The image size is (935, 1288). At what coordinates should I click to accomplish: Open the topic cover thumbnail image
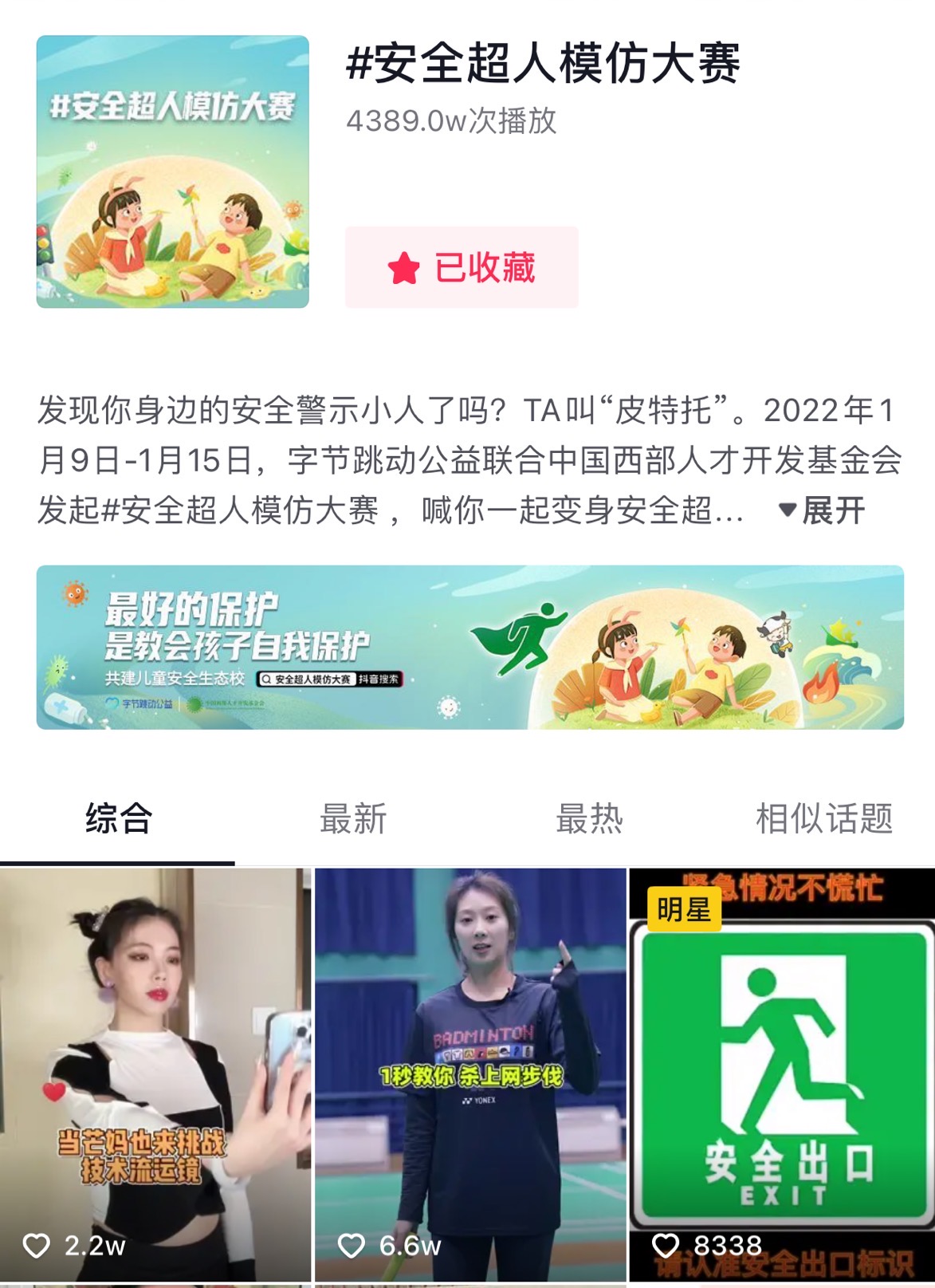171,171
